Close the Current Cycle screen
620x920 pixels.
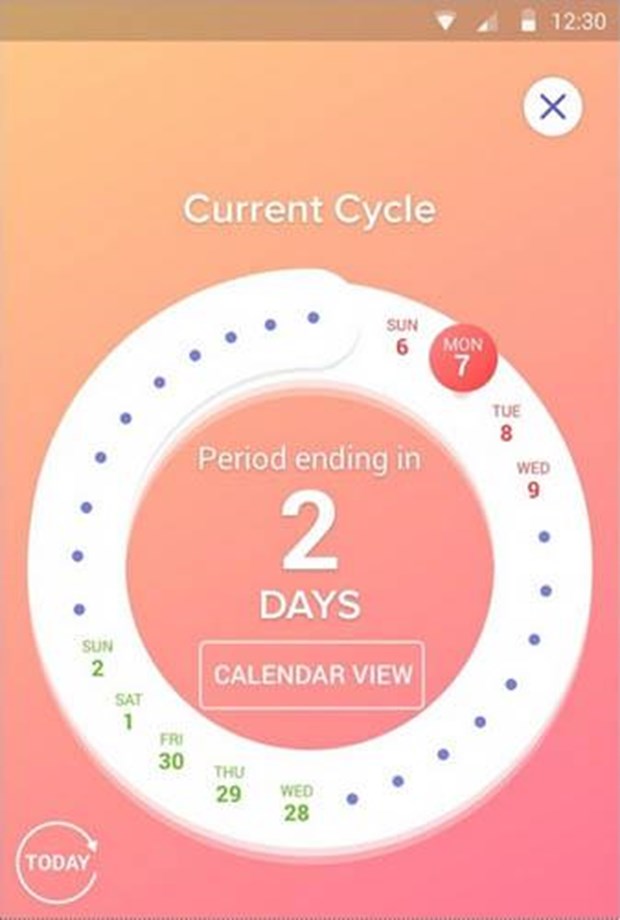(552, 105)
